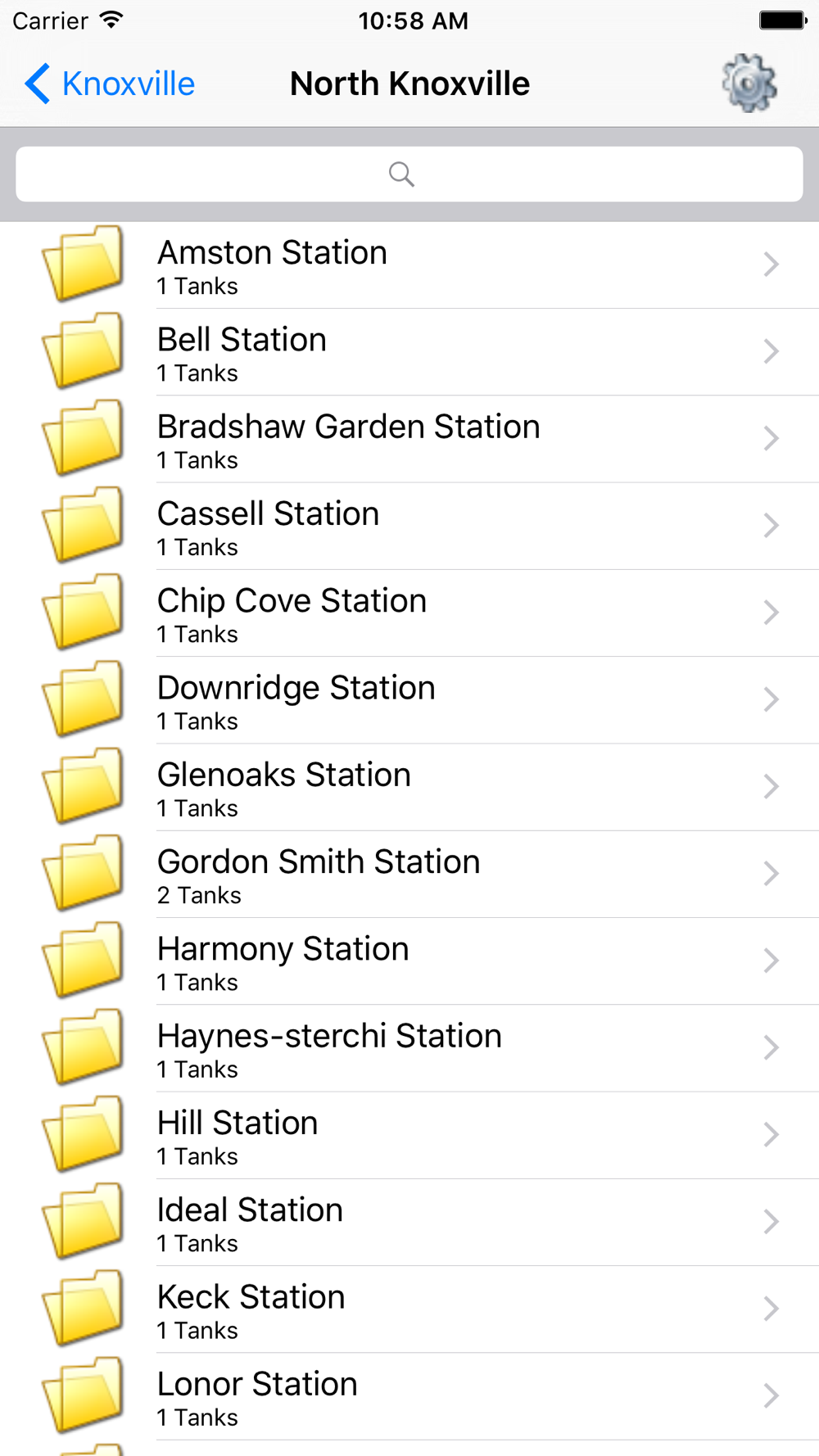Open Amston Station
The height and width of the screenshot is (1456, 819).
click(x=409, y=265)
